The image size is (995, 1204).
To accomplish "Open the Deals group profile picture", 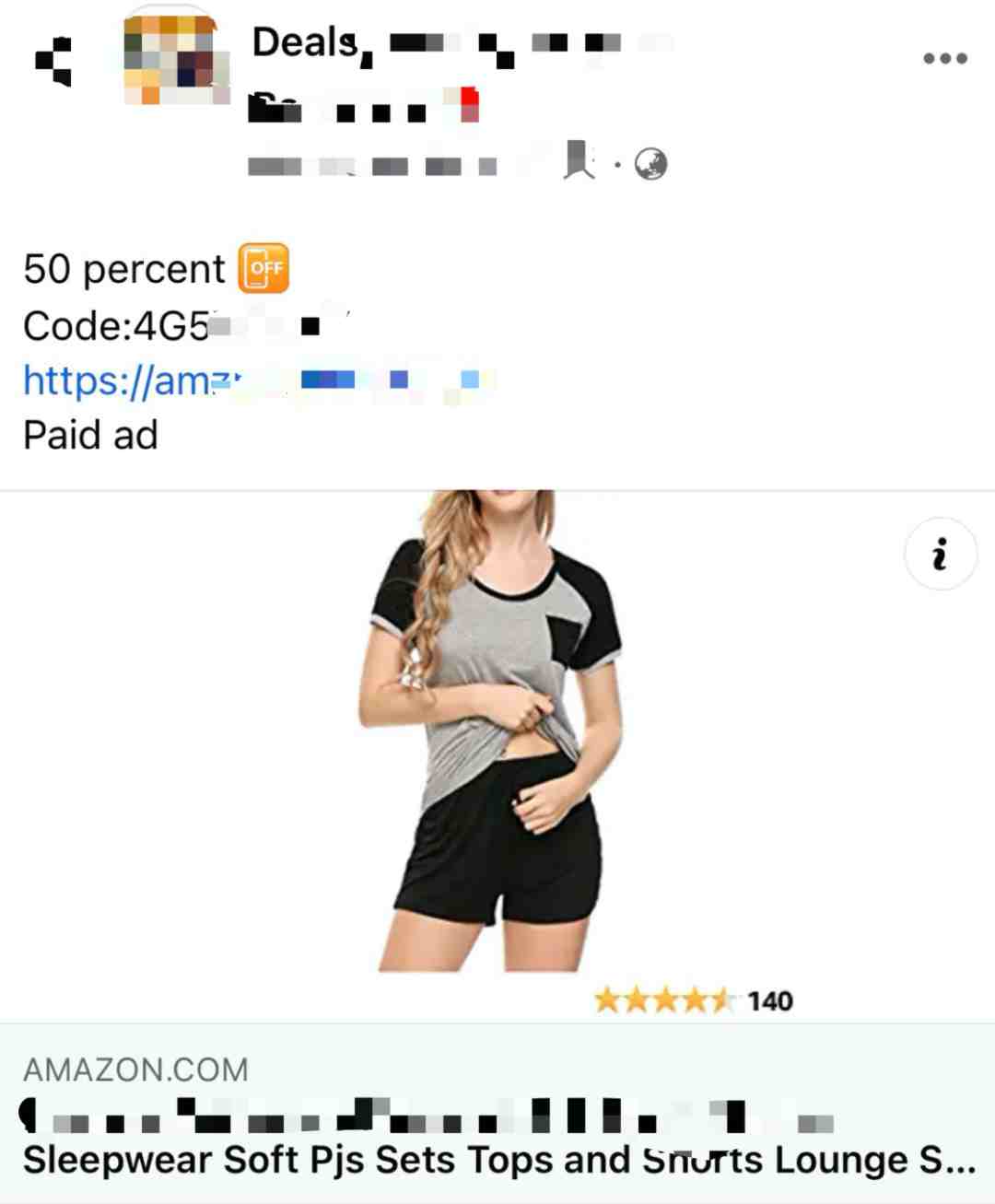I will point(176,59).
